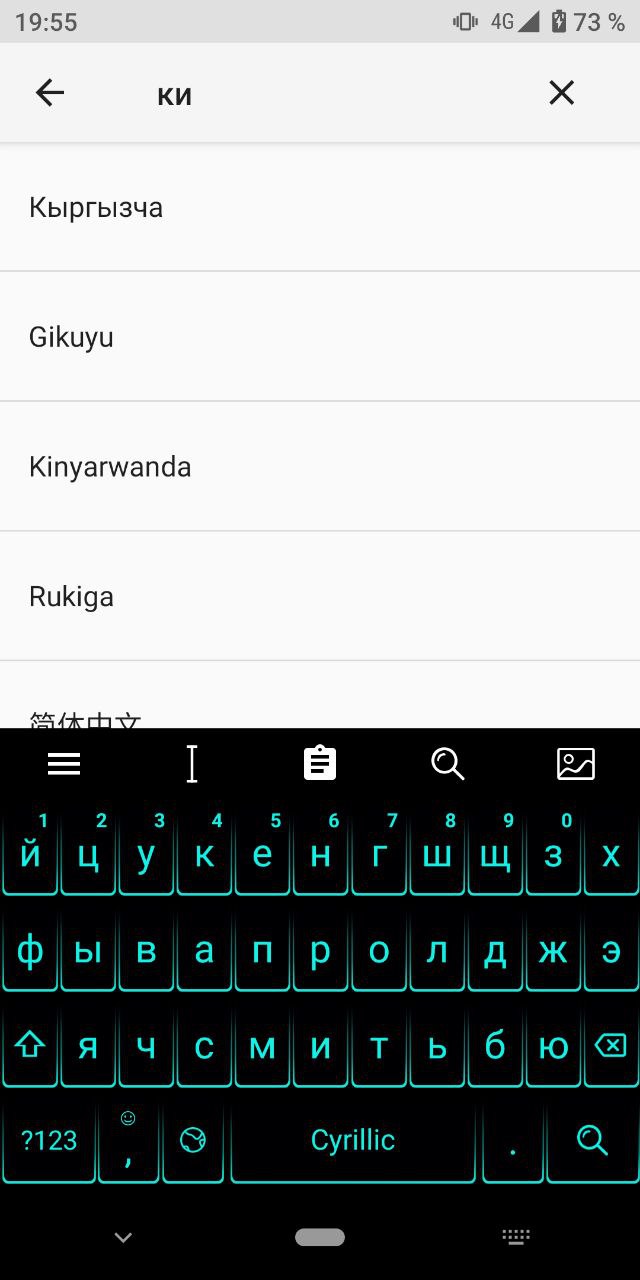Screen dimensions: 640x1280
Task: Activate the cursor control tool
Action: 192,764
